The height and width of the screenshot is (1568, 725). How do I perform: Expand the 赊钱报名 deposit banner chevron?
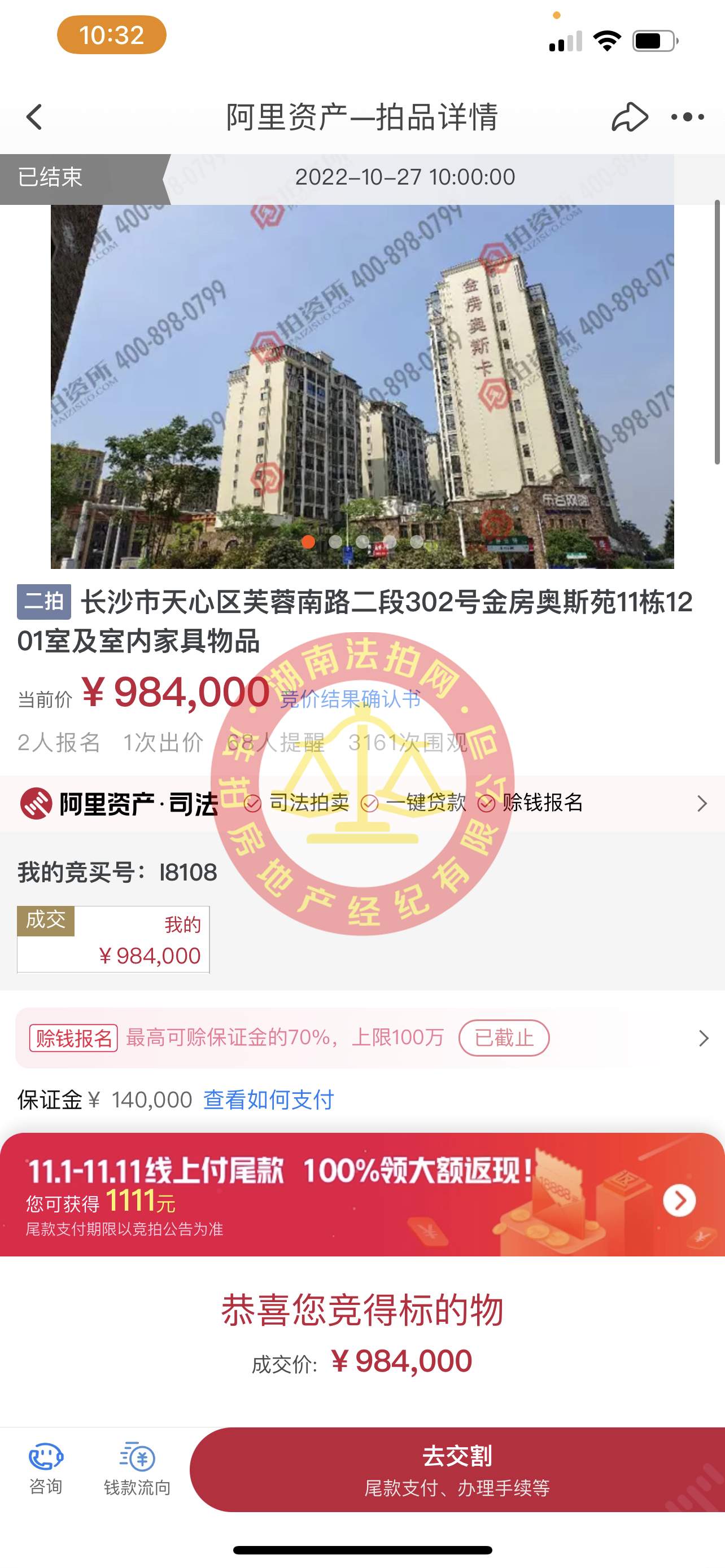(x=705, y=1038)
